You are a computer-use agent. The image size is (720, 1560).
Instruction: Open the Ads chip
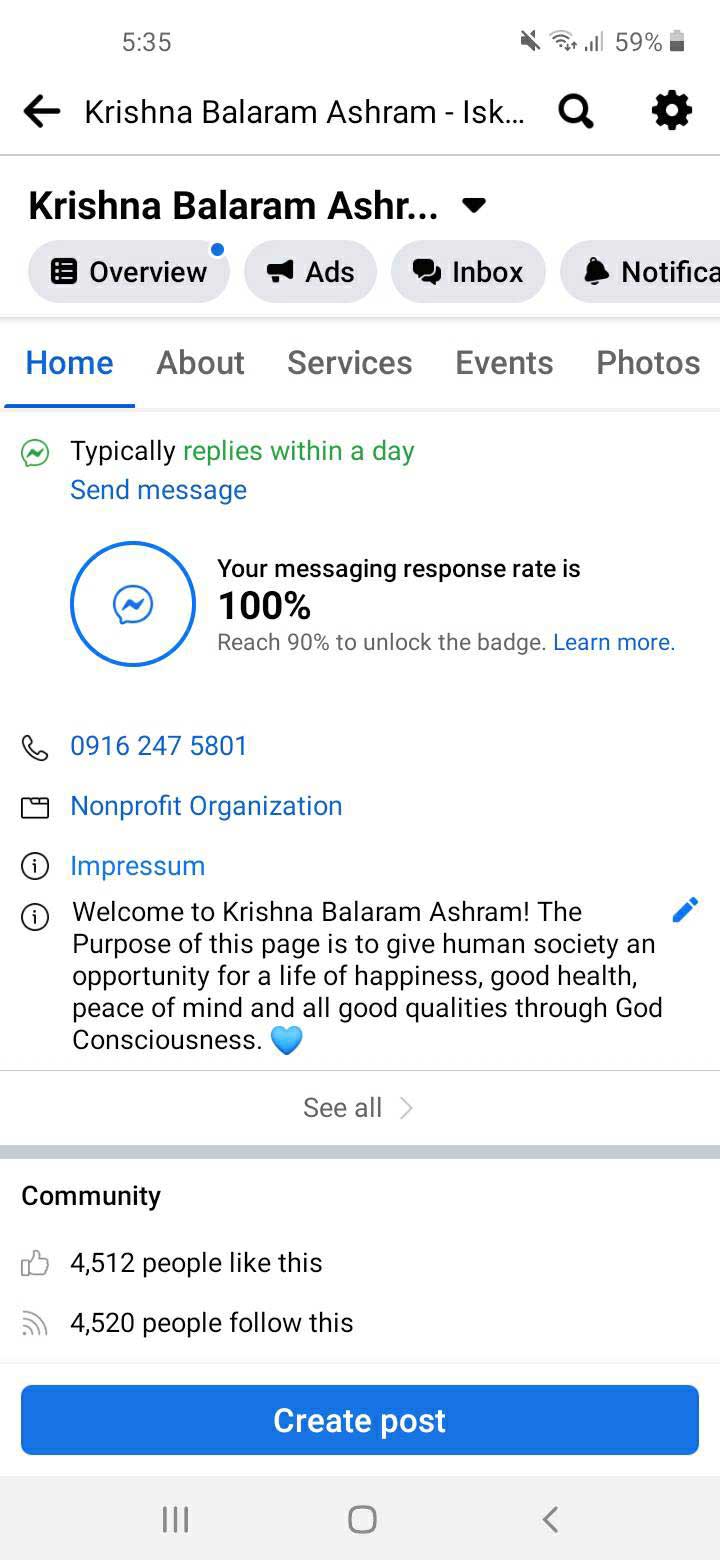(x=310, y=272)
